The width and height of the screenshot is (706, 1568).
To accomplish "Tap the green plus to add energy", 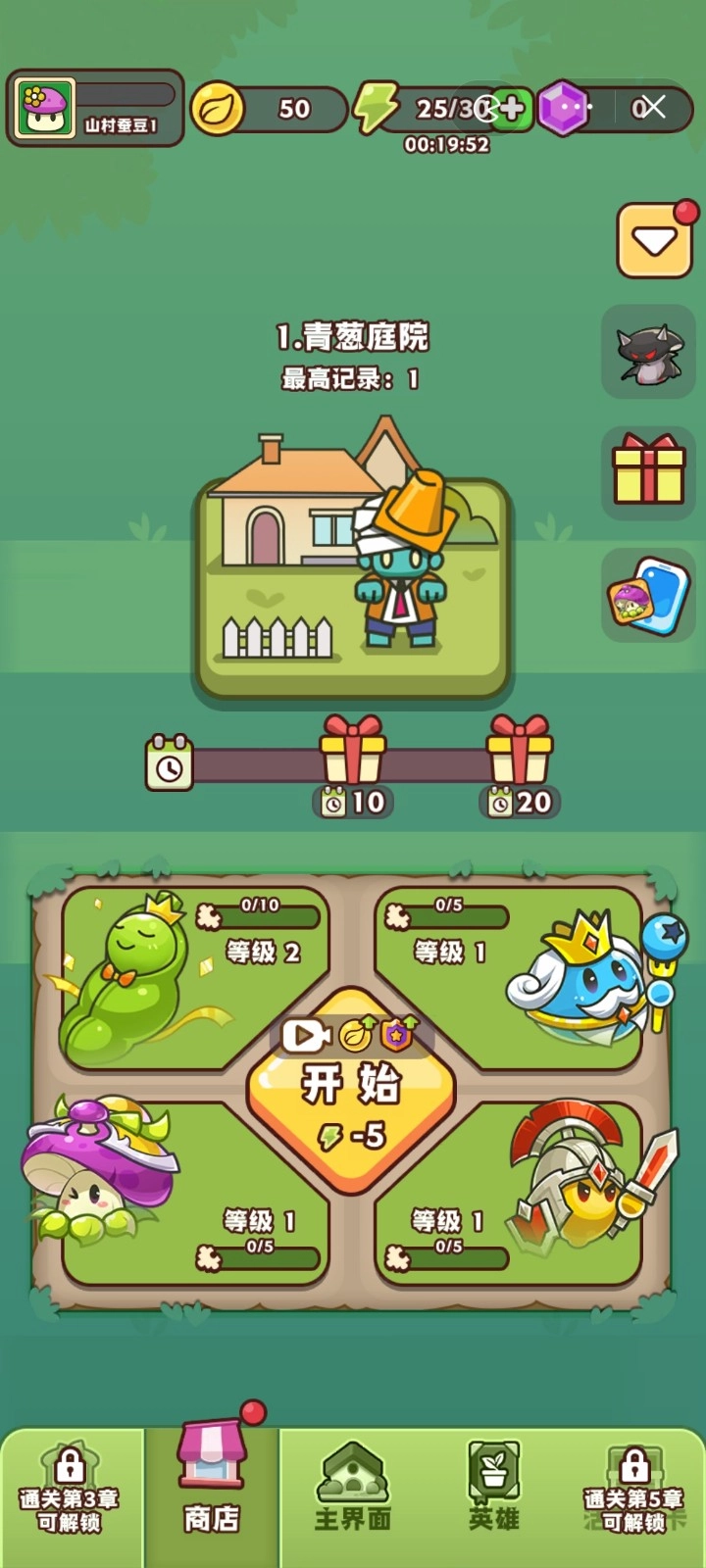I will tap(512, 109).
